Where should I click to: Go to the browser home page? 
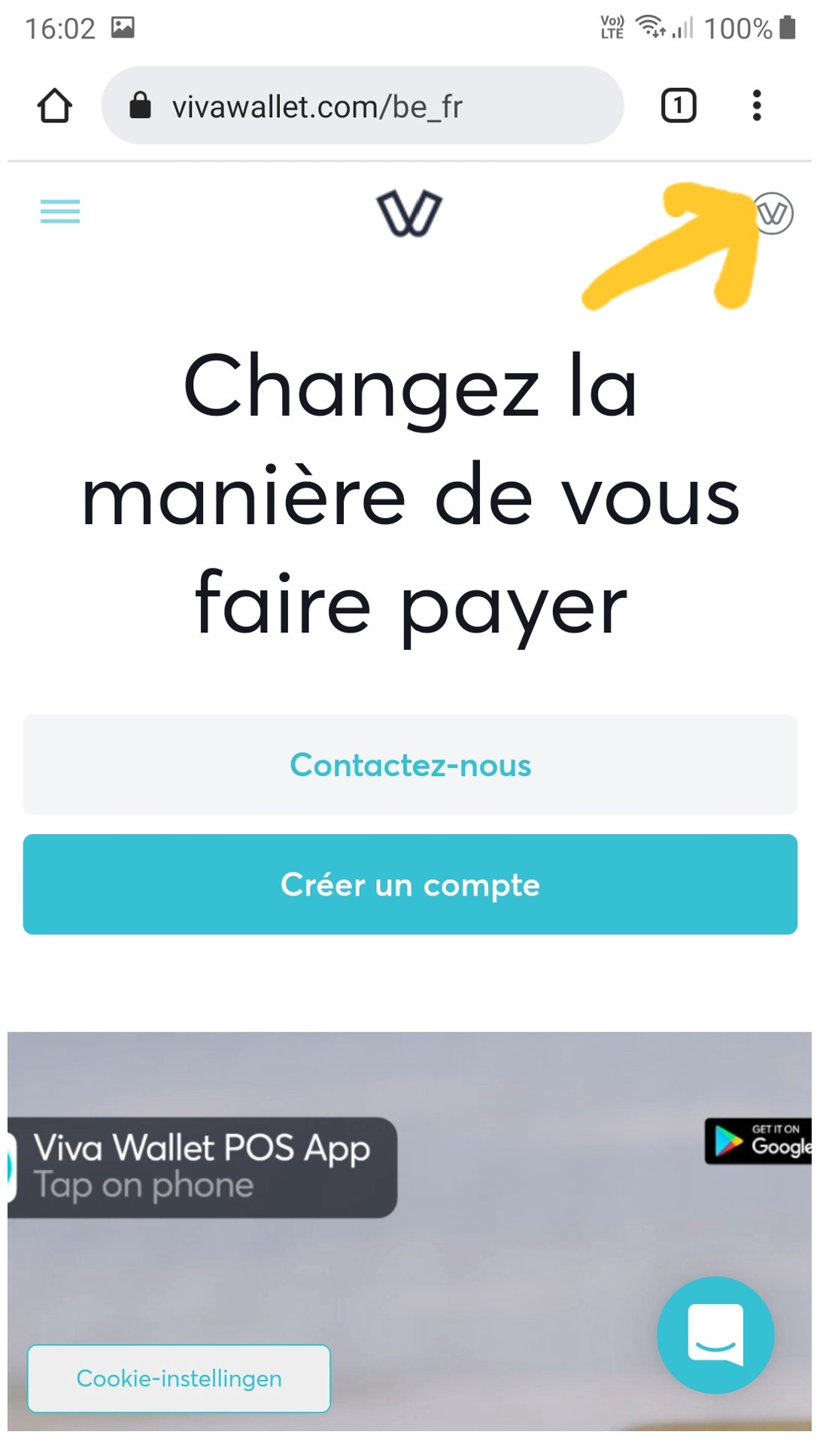tap(55, 105)
